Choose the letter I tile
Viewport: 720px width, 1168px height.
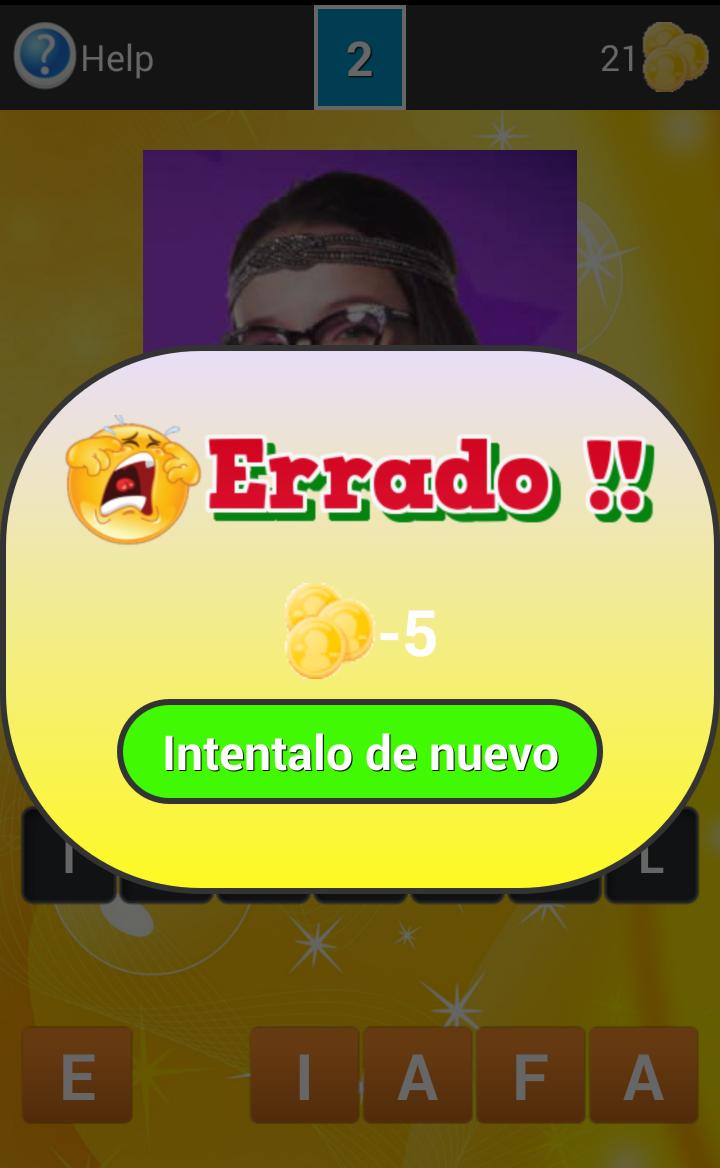pos(304,1076)
